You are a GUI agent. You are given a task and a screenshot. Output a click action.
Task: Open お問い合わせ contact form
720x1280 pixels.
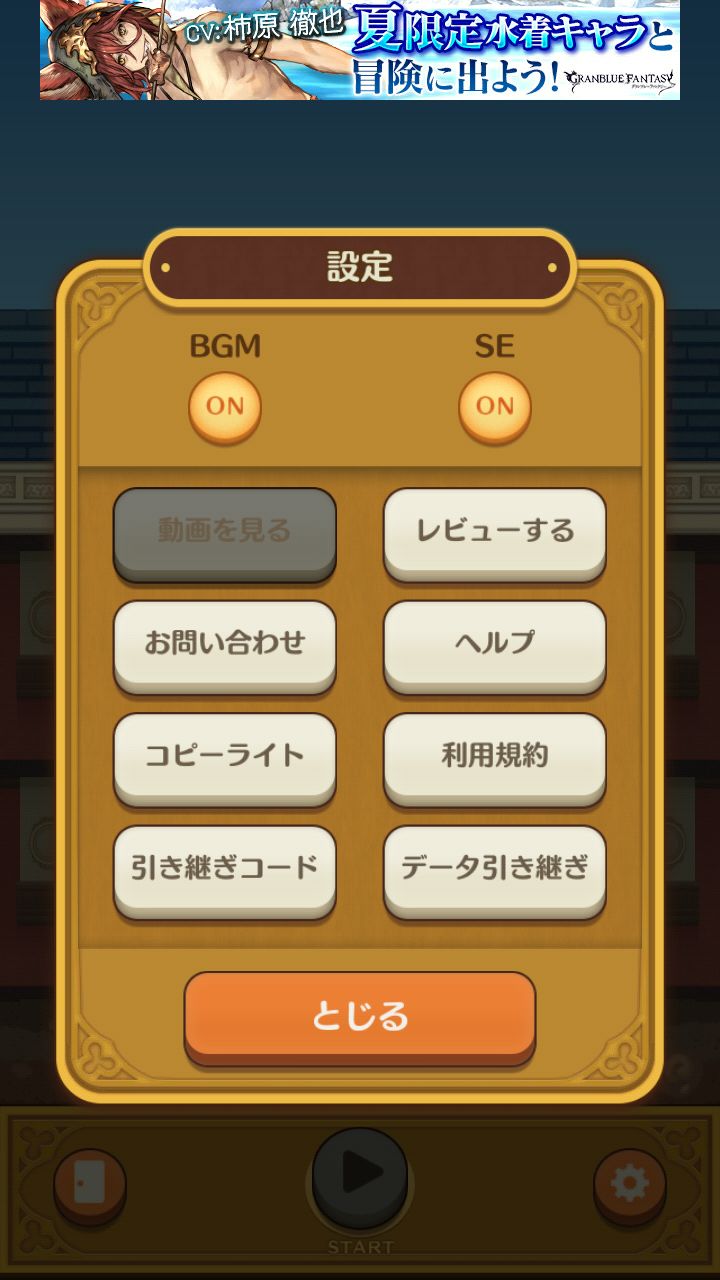click(x=225, y=644)
